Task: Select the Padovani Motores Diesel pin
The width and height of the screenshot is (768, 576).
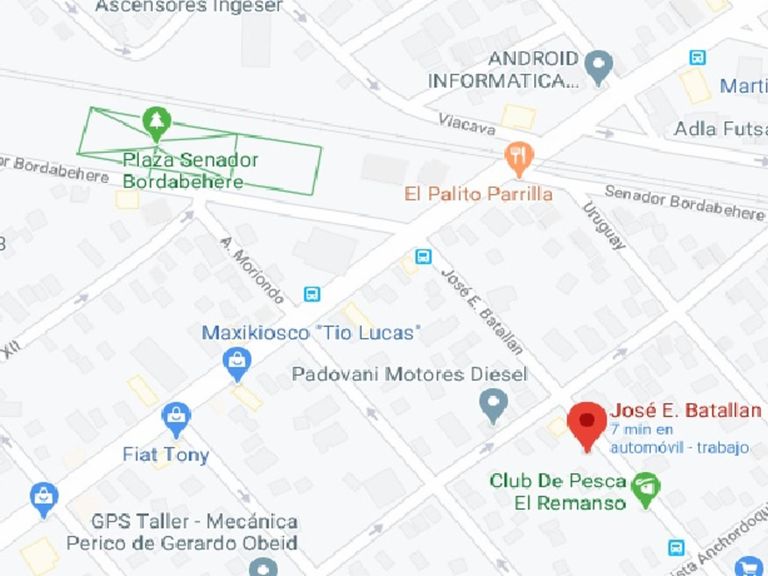Action: (x=492, y=405)
